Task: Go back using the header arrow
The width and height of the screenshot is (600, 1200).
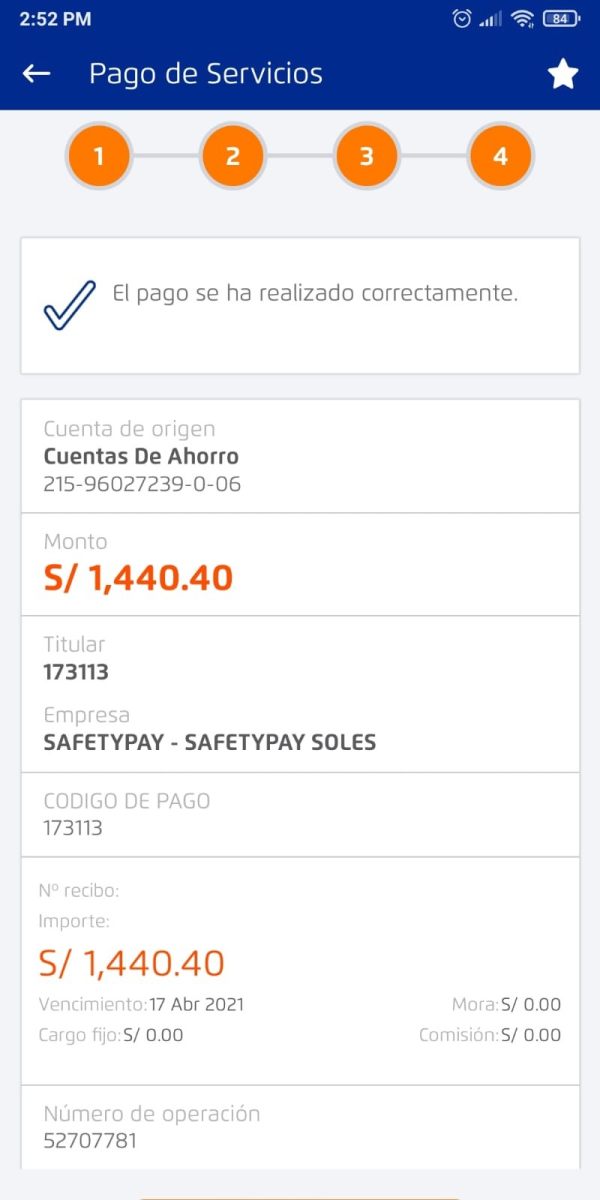Action: (37, 74)
